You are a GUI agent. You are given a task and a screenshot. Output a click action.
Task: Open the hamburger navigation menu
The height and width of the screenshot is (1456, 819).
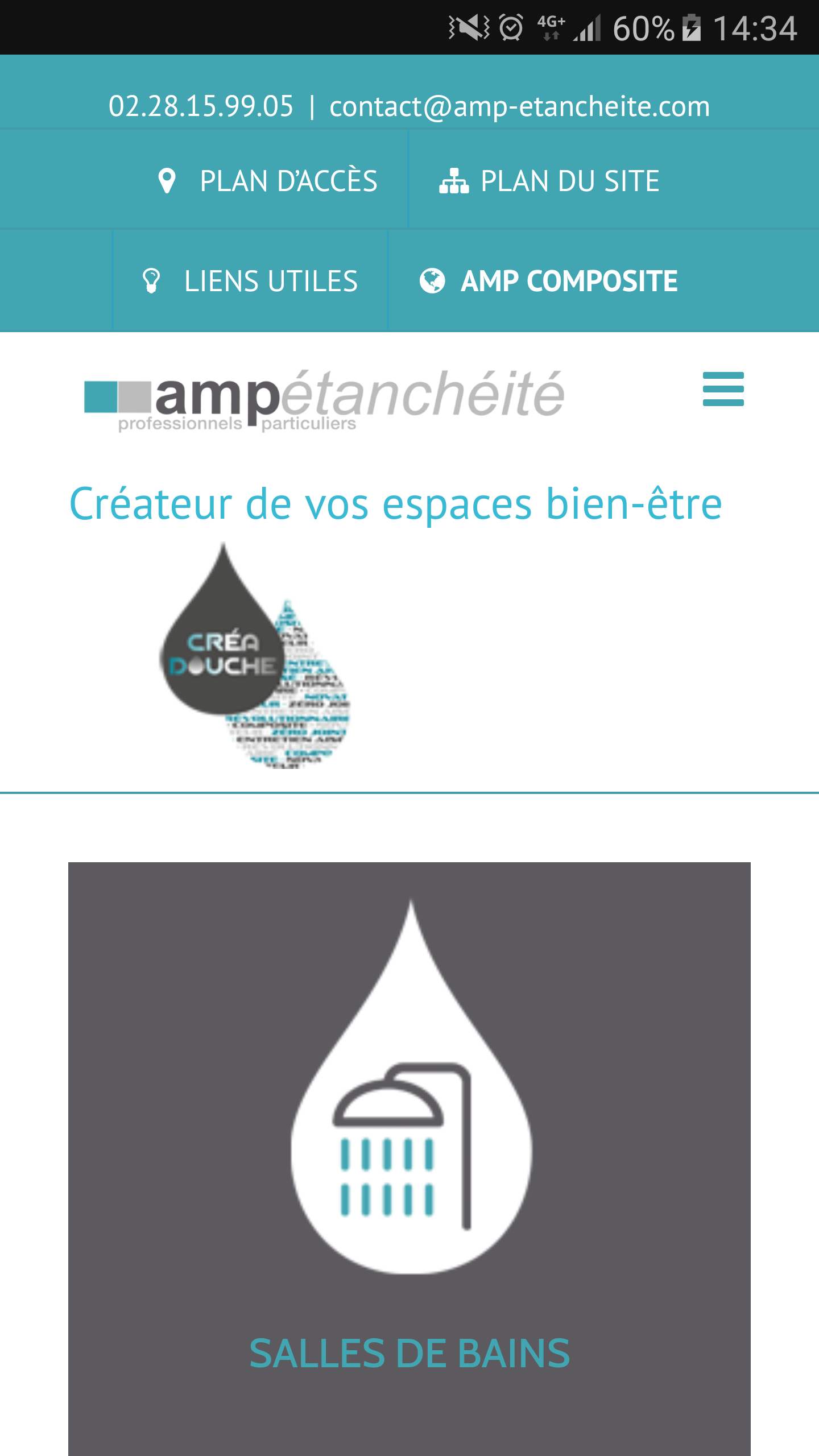click(723, 389)
